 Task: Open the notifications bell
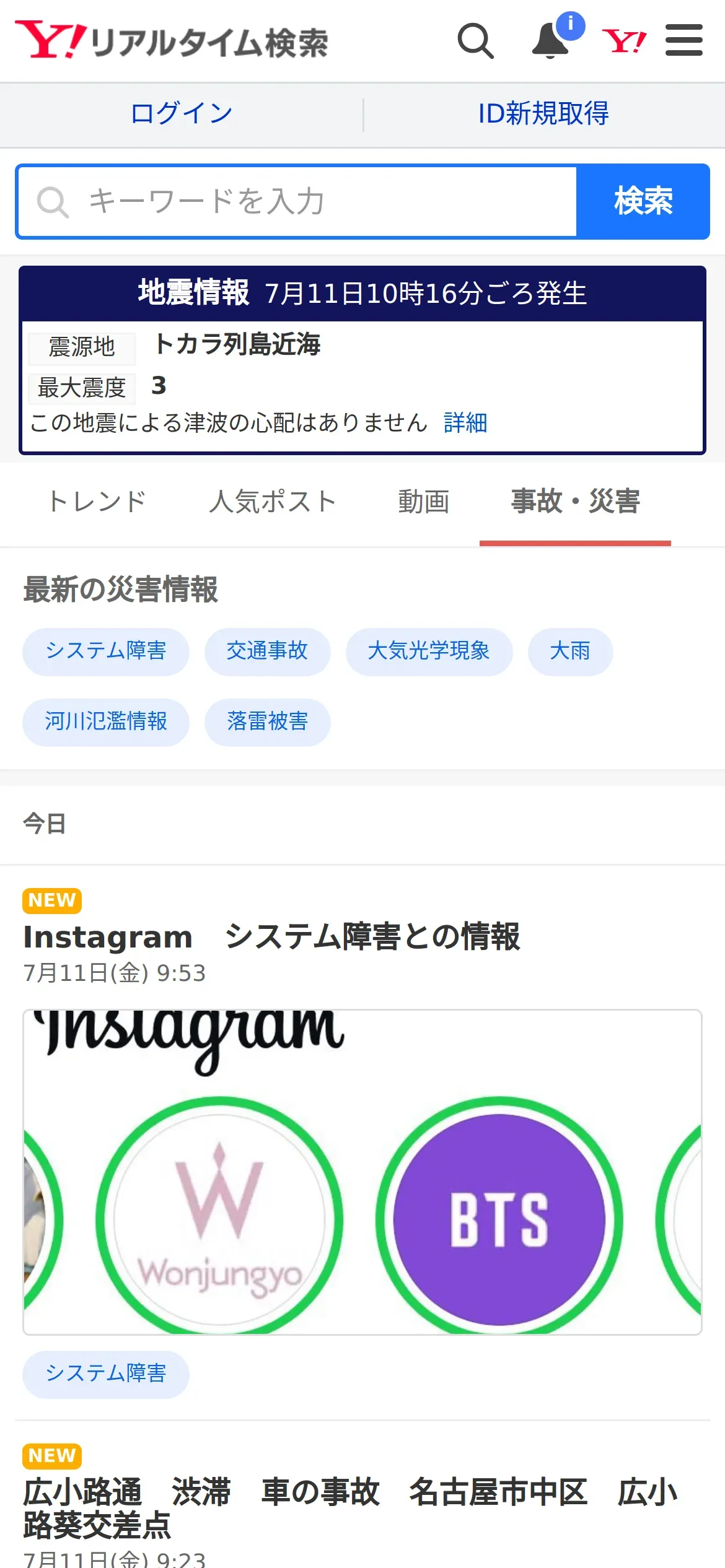tap(551, 41)
